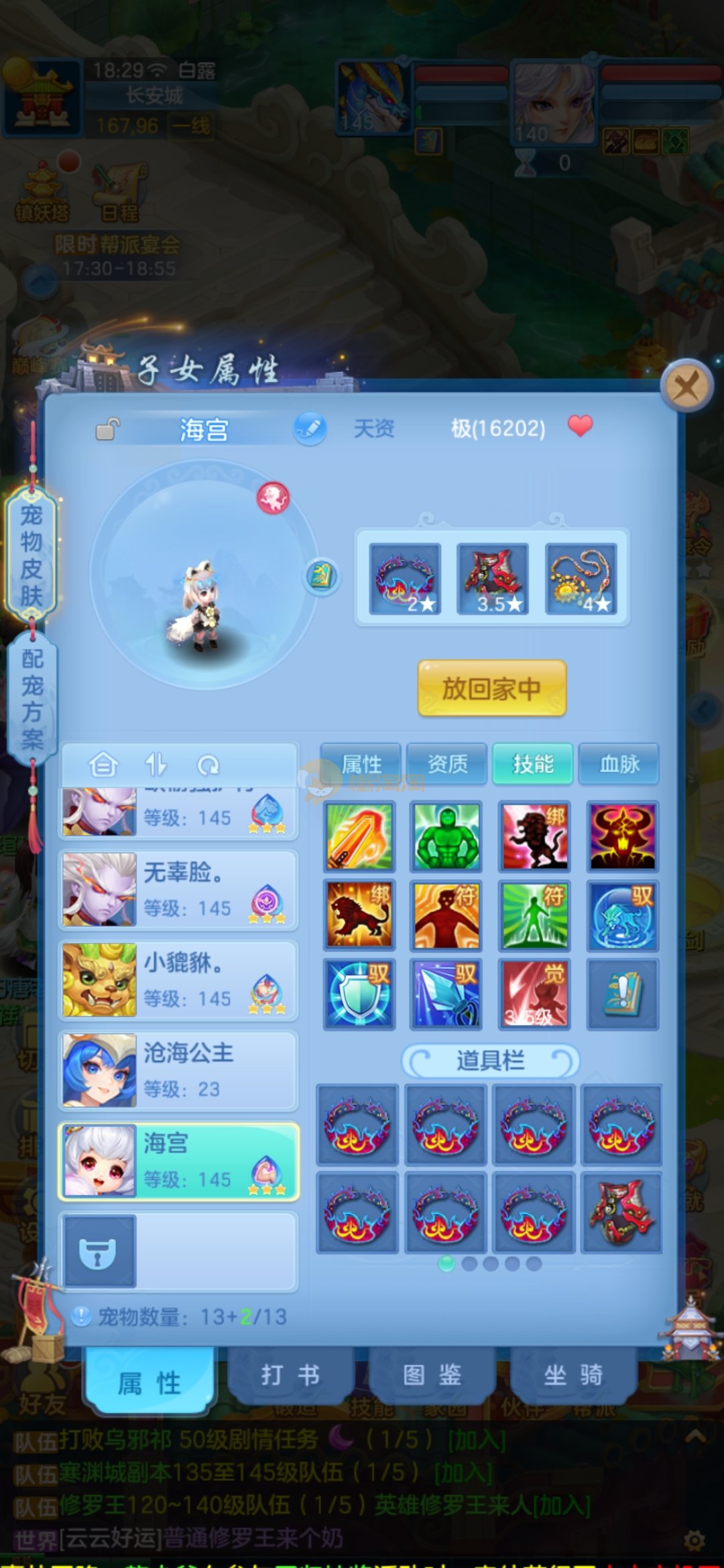Edit the pet name 海宫
The image size is (724, 1568).
(x=310, y=428)
